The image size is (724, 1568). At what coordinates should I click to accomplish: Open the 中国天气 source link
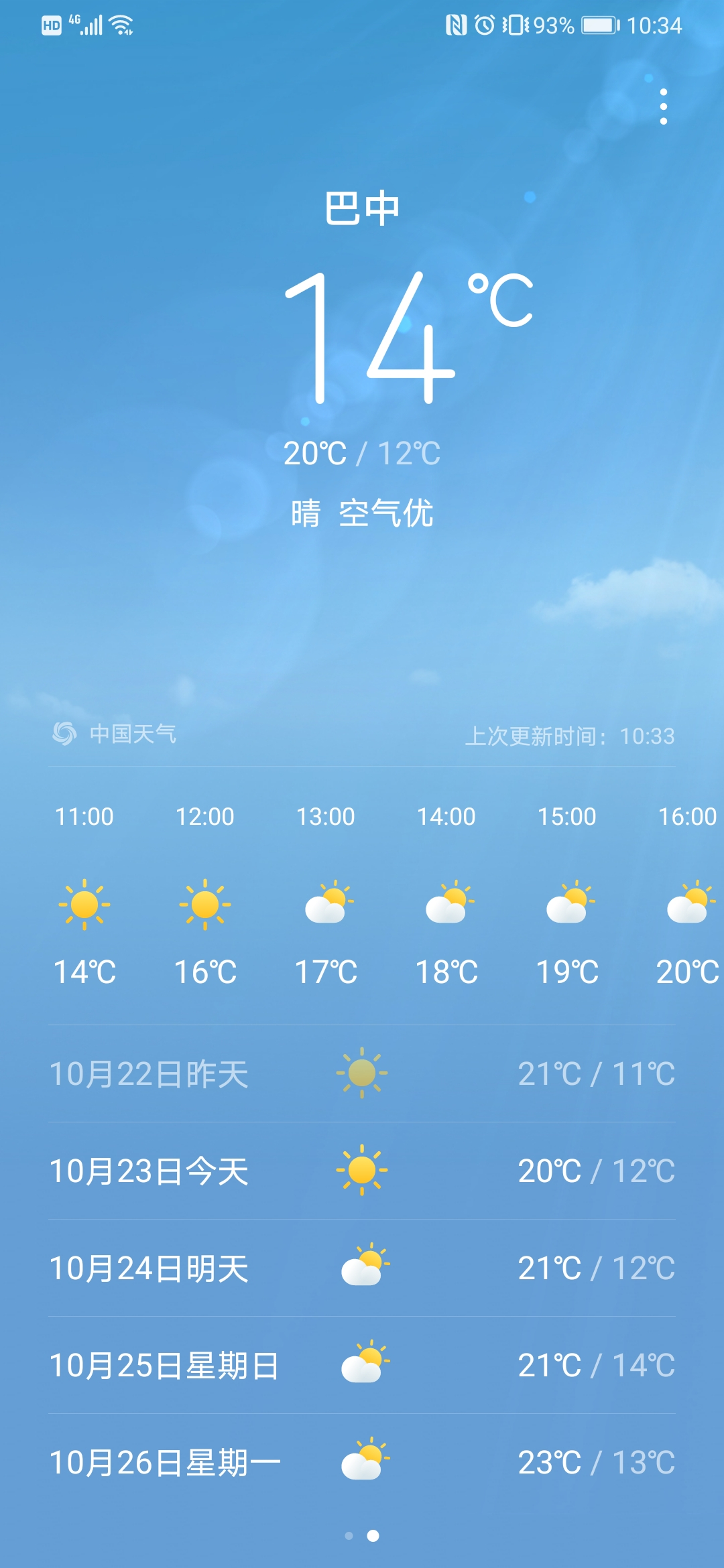coord(115,734)
